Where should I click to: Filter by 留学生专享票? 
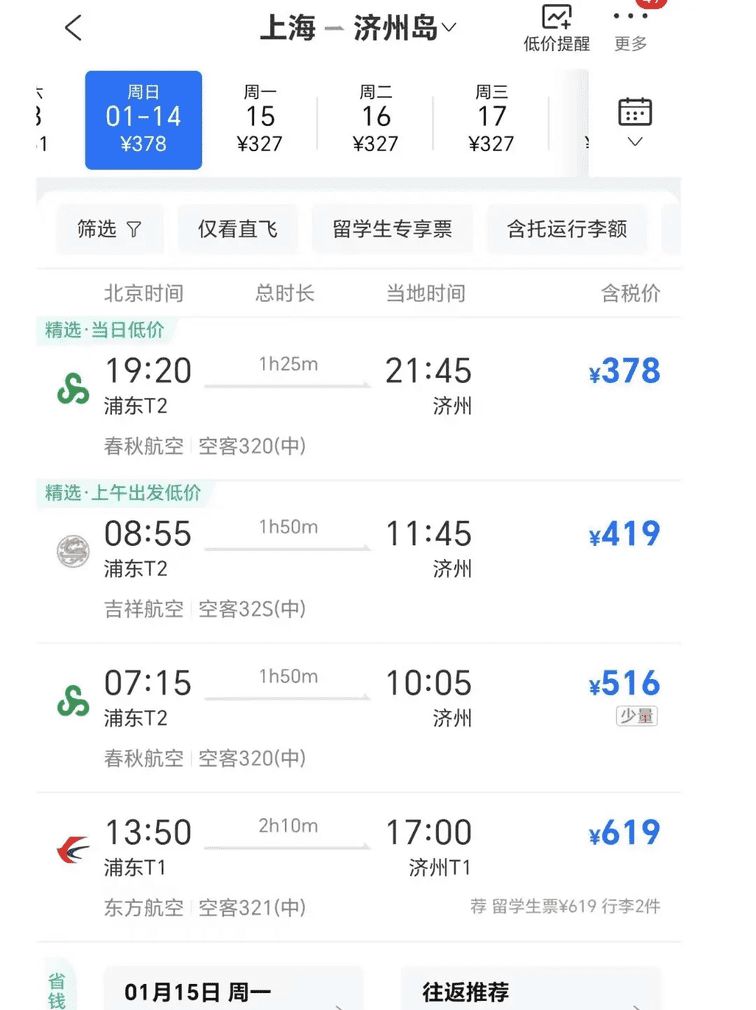click(x=392, y=229)
